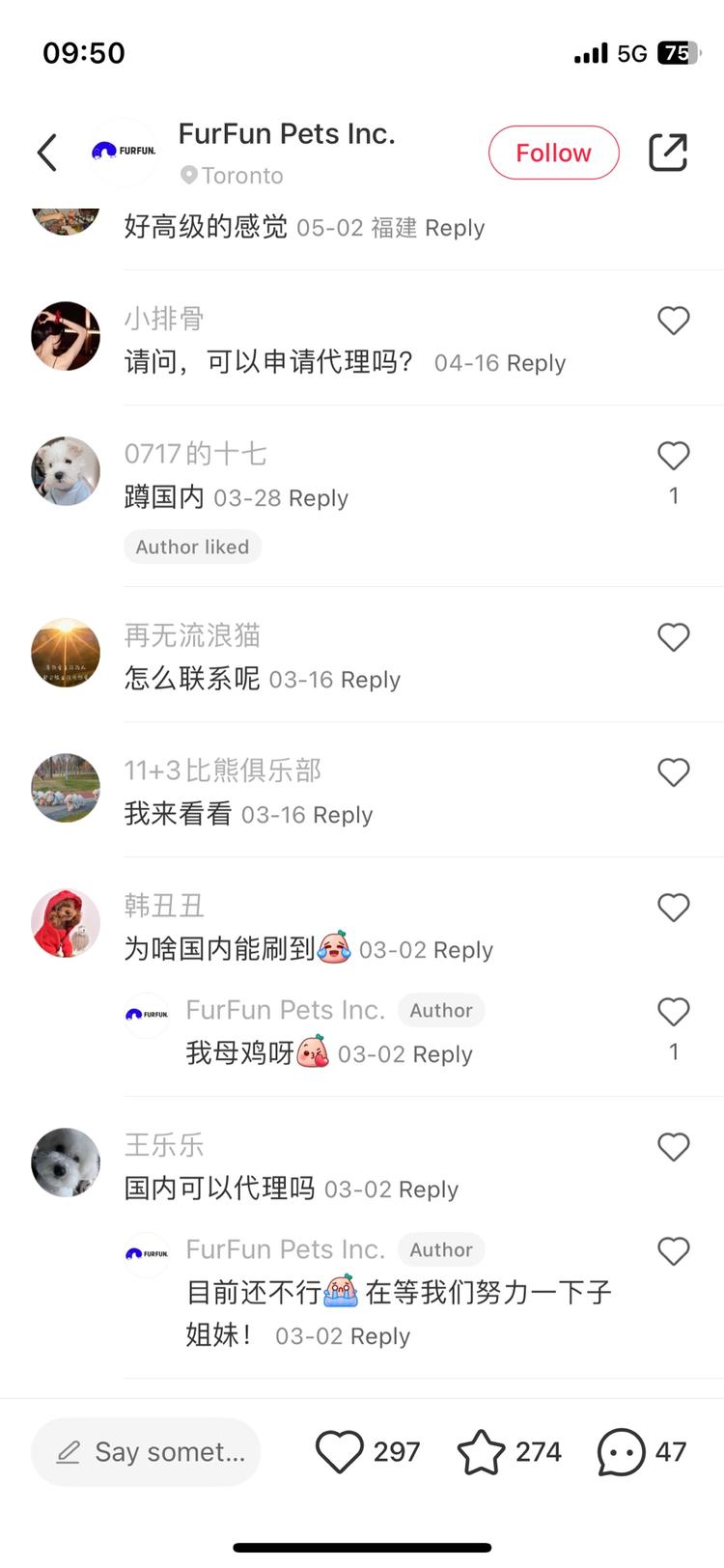Like 小排骨's comment with the heart
724x1568 pixels.
click(674, 320)
